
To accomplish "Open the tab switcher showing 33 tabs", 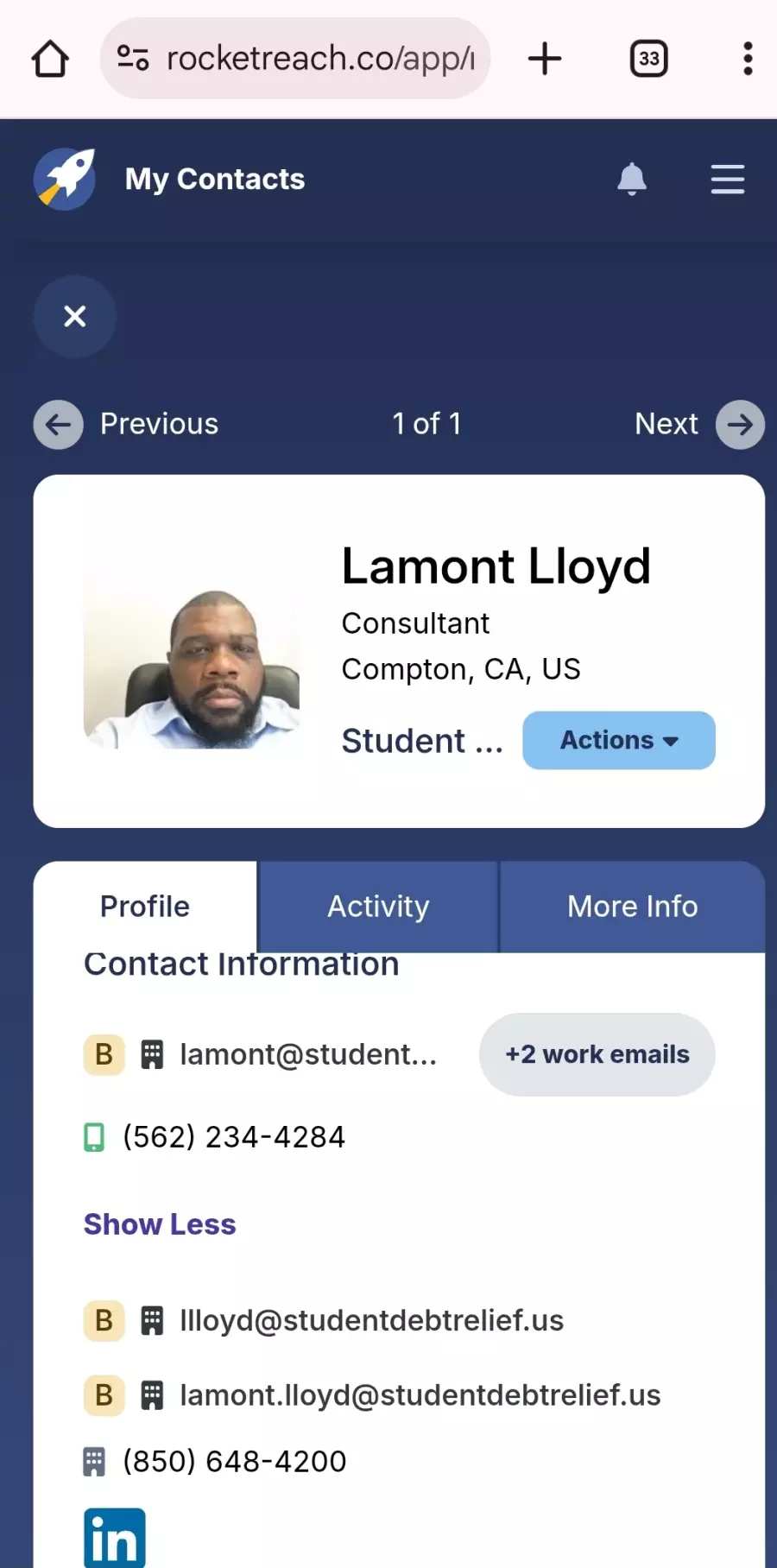I will (x=648, y=59).
